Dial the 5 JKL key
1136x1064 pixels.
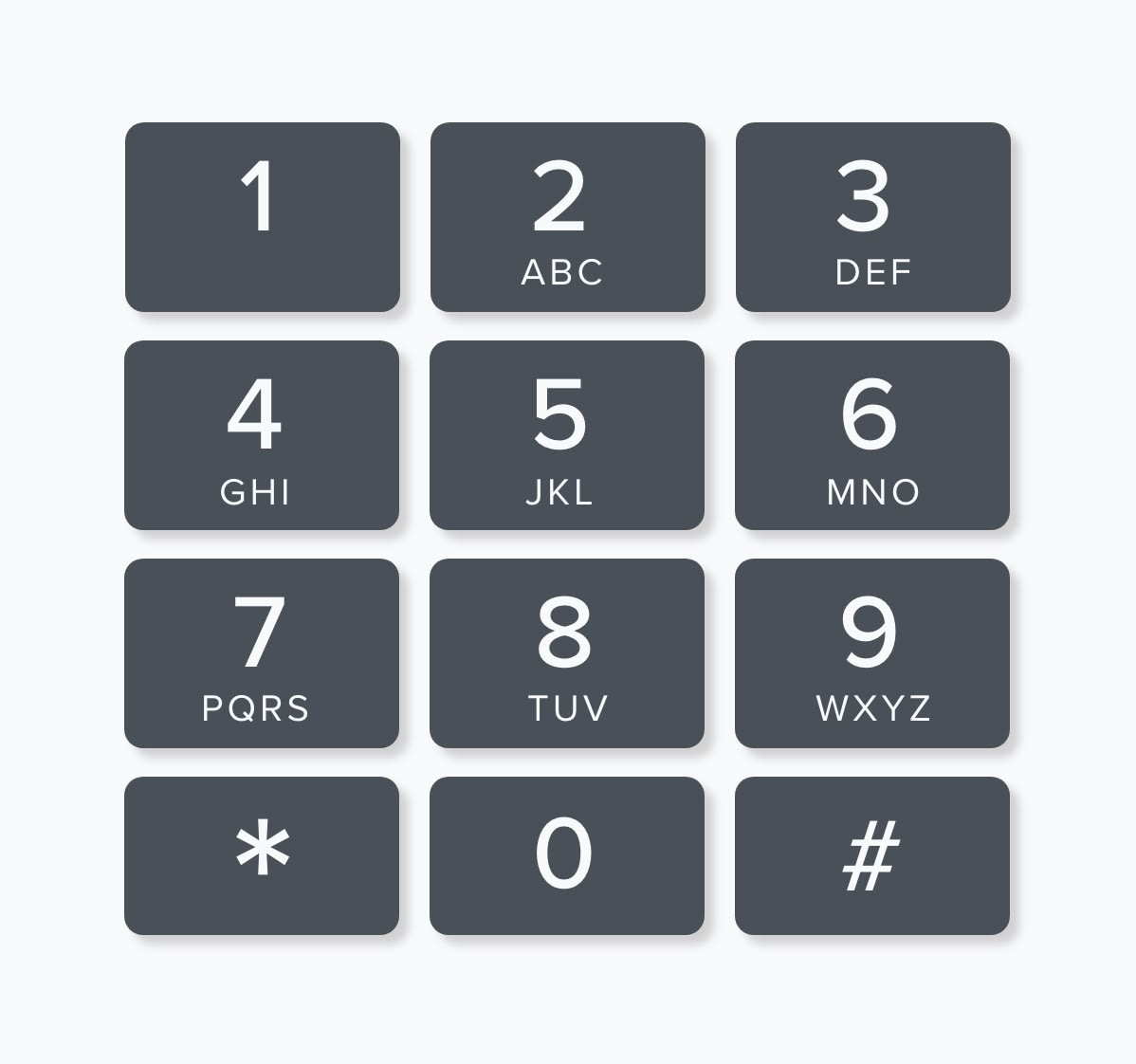coord(567,434)
